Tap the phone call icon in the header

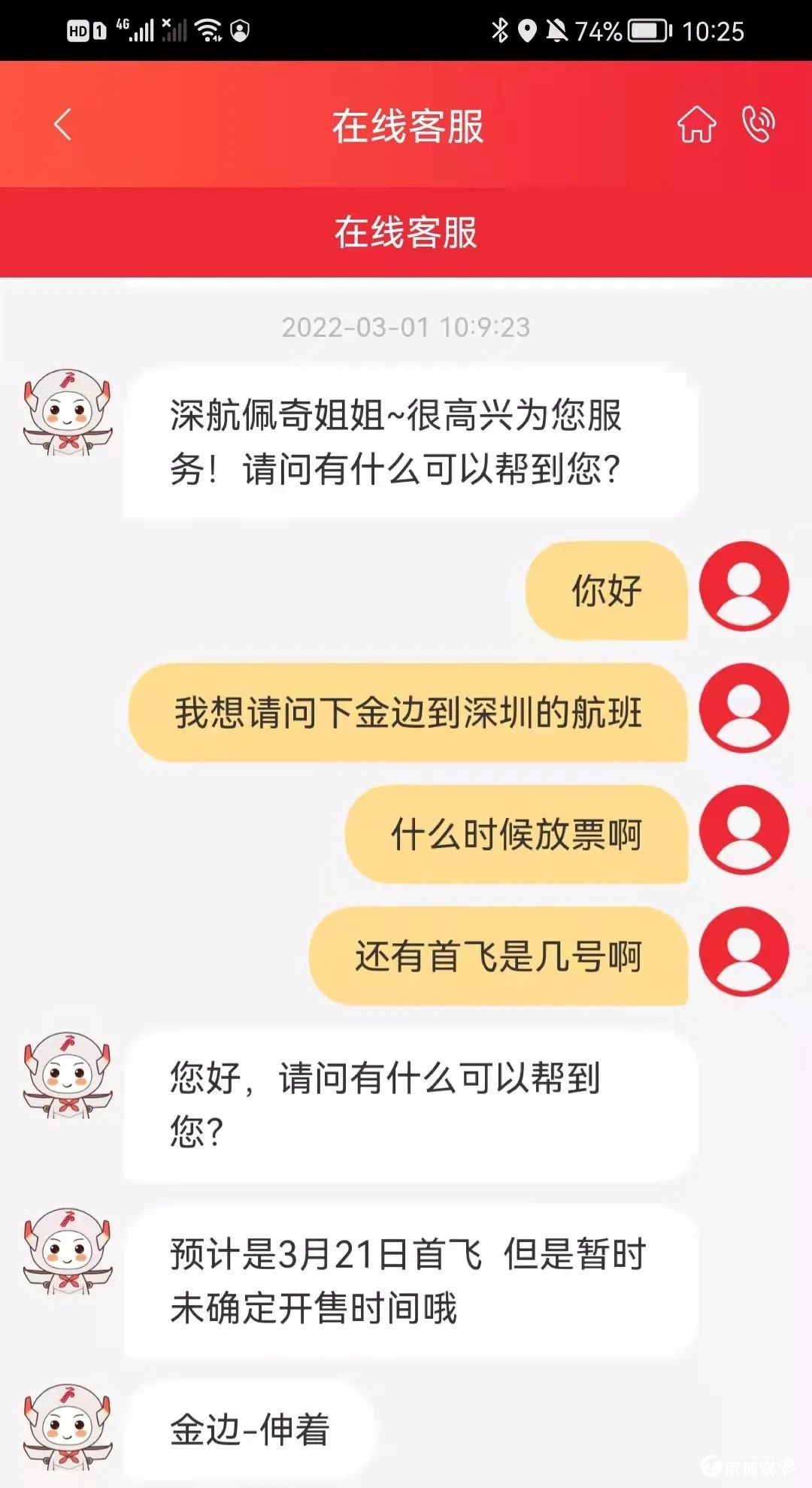pyautogui.click(x=758, y=124)
